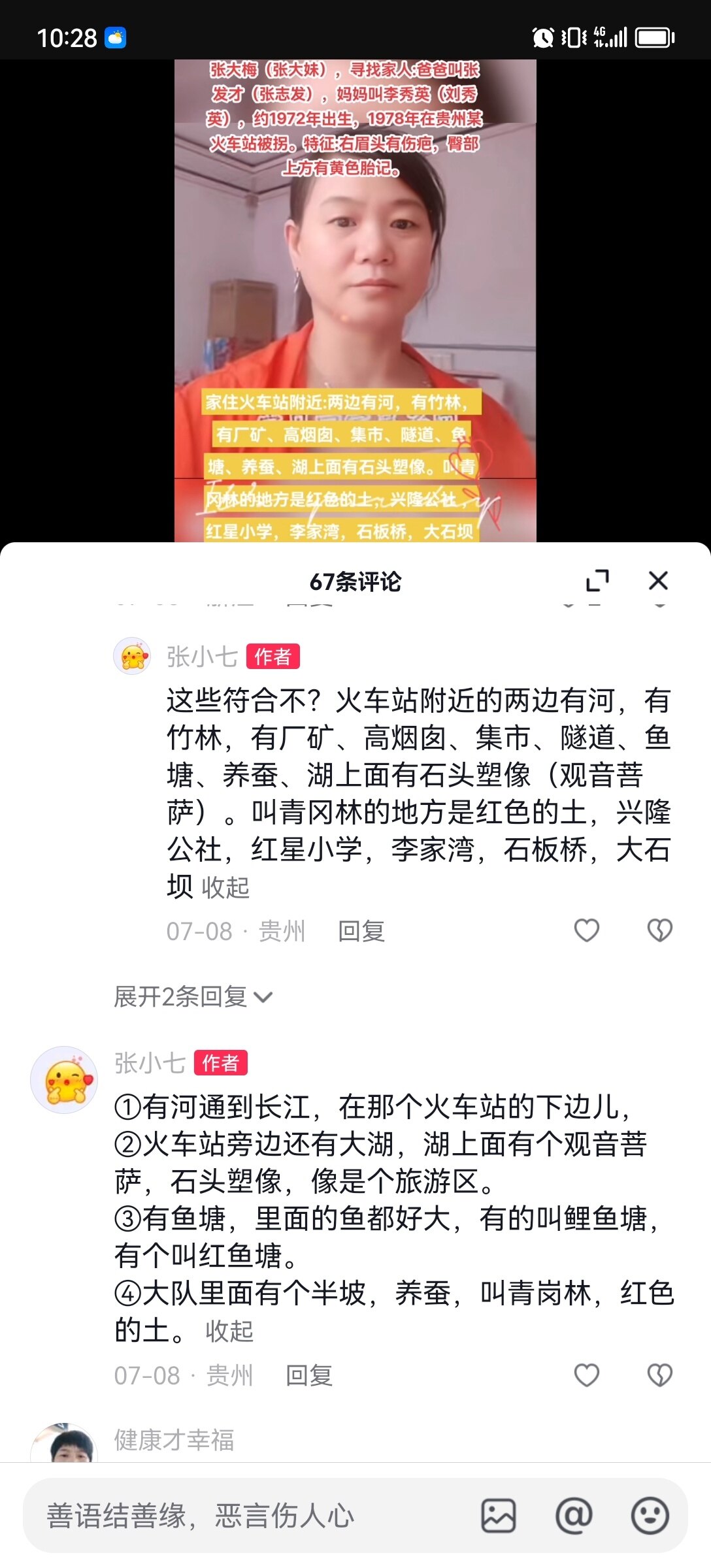
Task: Attach an image to the comment
Action: click(499, 1516)
